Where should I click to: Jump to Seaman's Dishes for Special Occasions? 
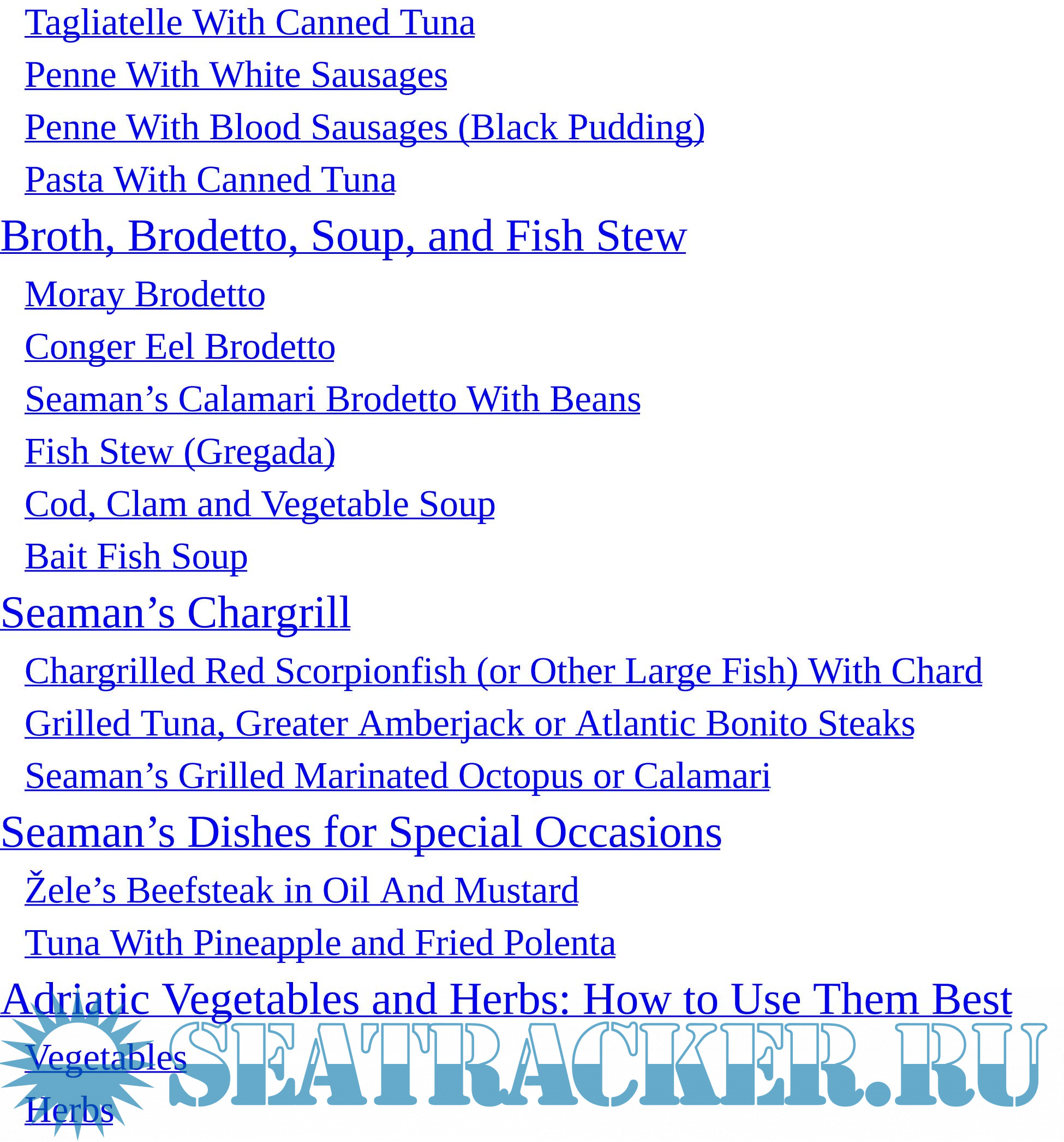361,832
